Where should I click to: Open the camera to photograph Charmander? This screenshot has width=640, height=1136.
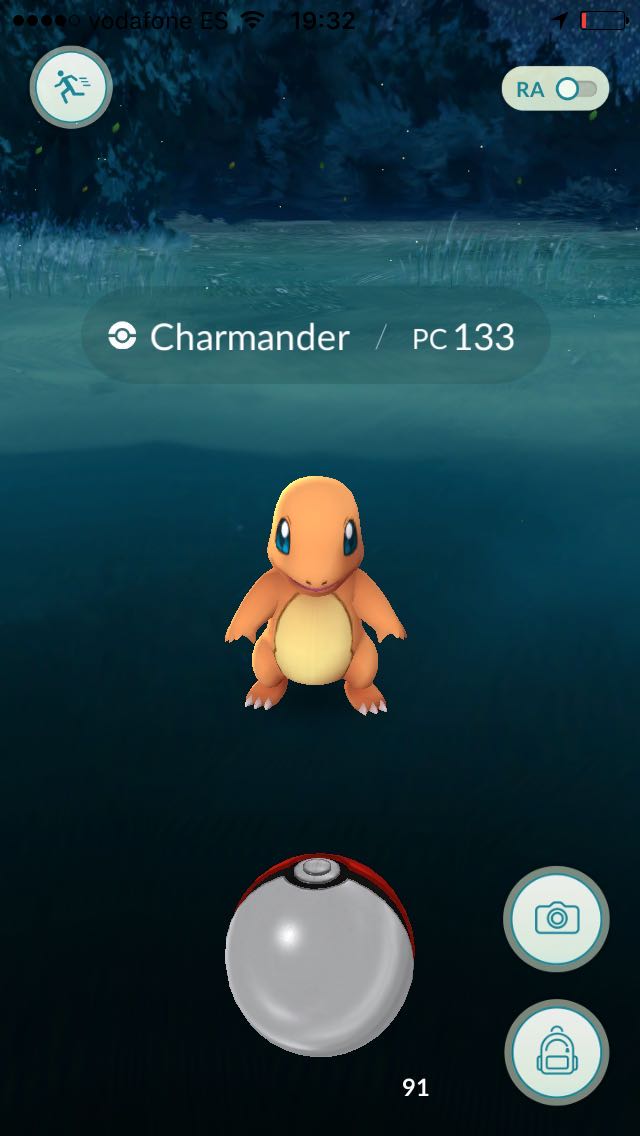pos(557,918)
